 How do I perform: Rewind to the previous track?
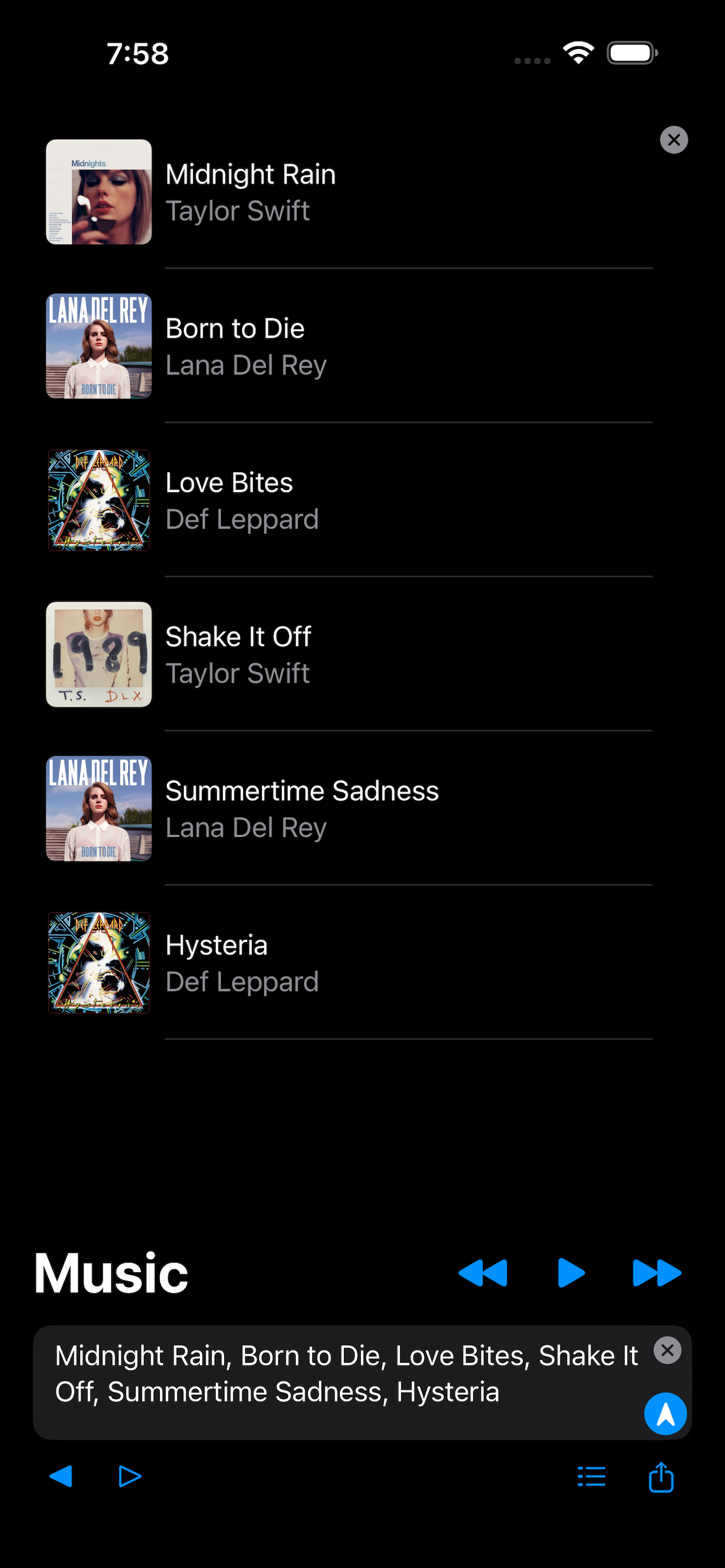tap(483, 1273)
